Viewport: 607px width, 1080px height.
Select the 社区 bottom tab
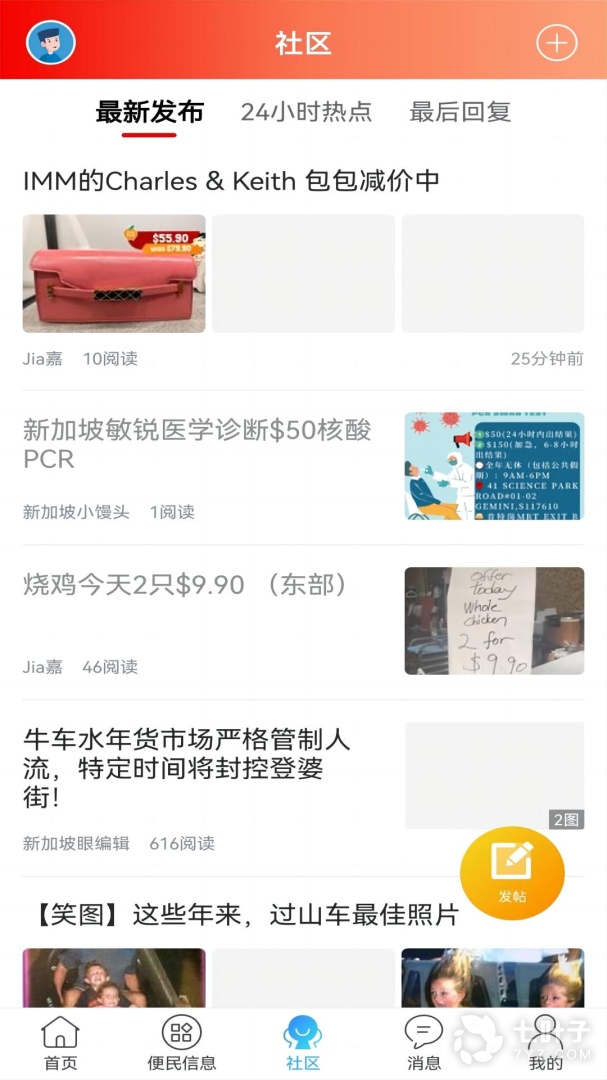(x=303, y=1043)
